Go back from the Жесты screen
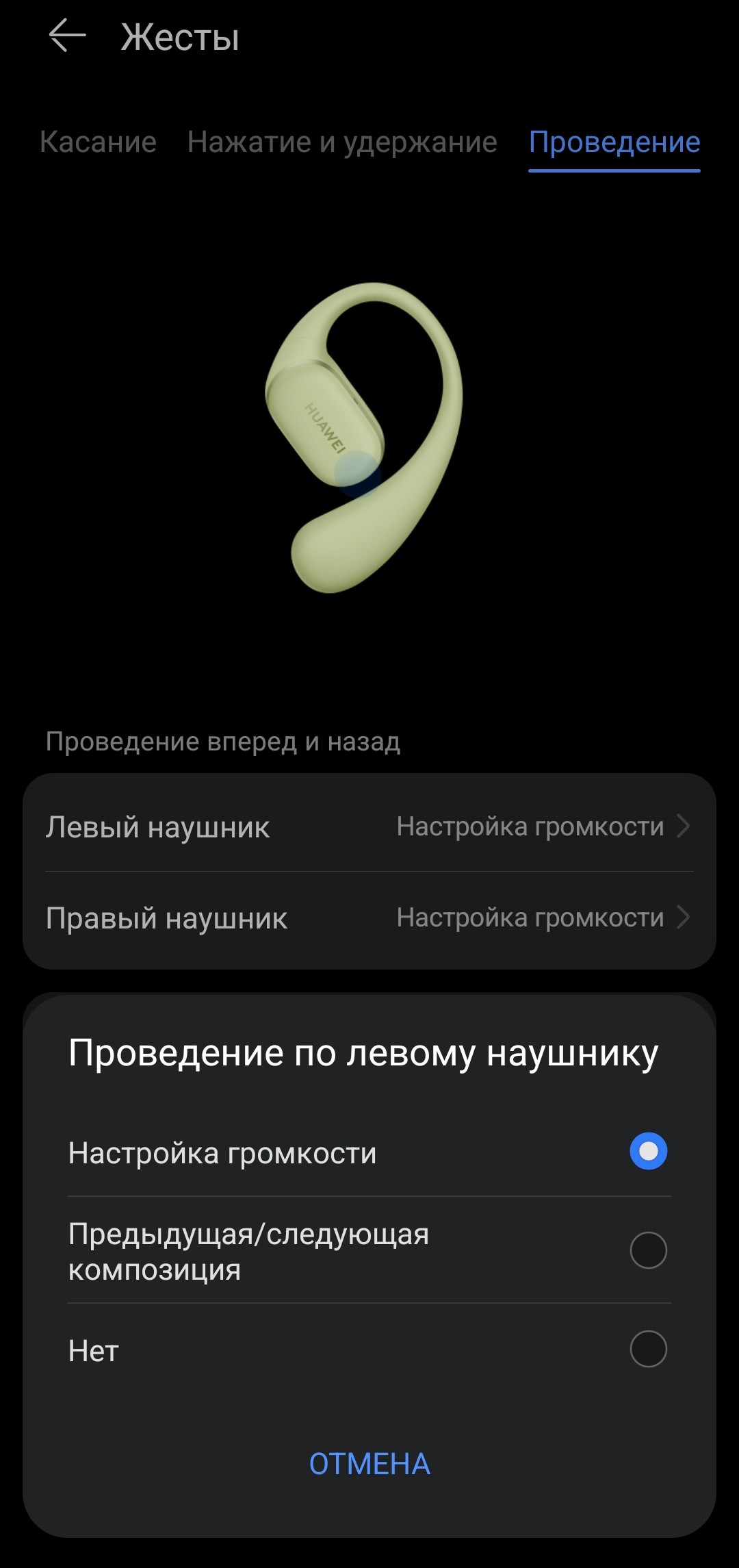 point(67,36)
